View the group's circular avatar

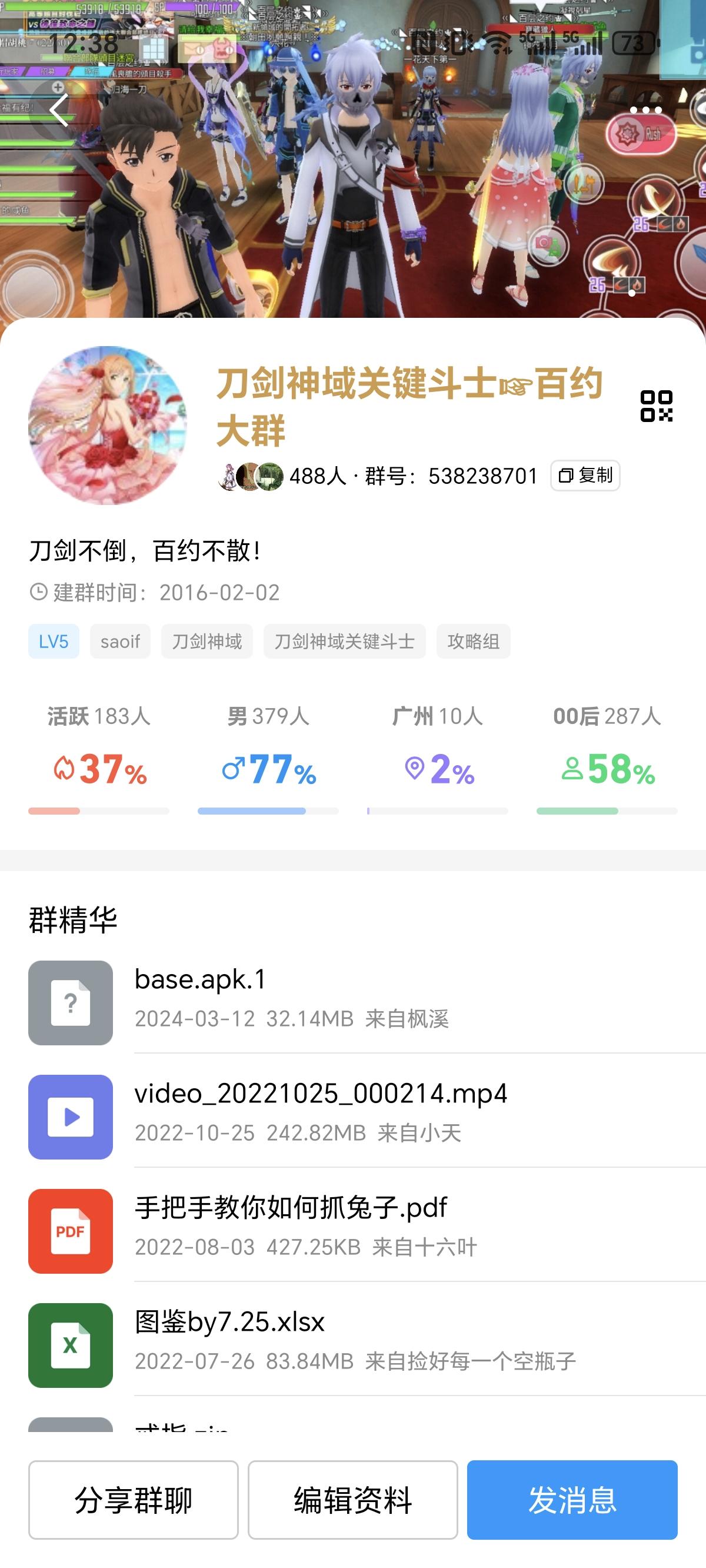tap(107, 425)
